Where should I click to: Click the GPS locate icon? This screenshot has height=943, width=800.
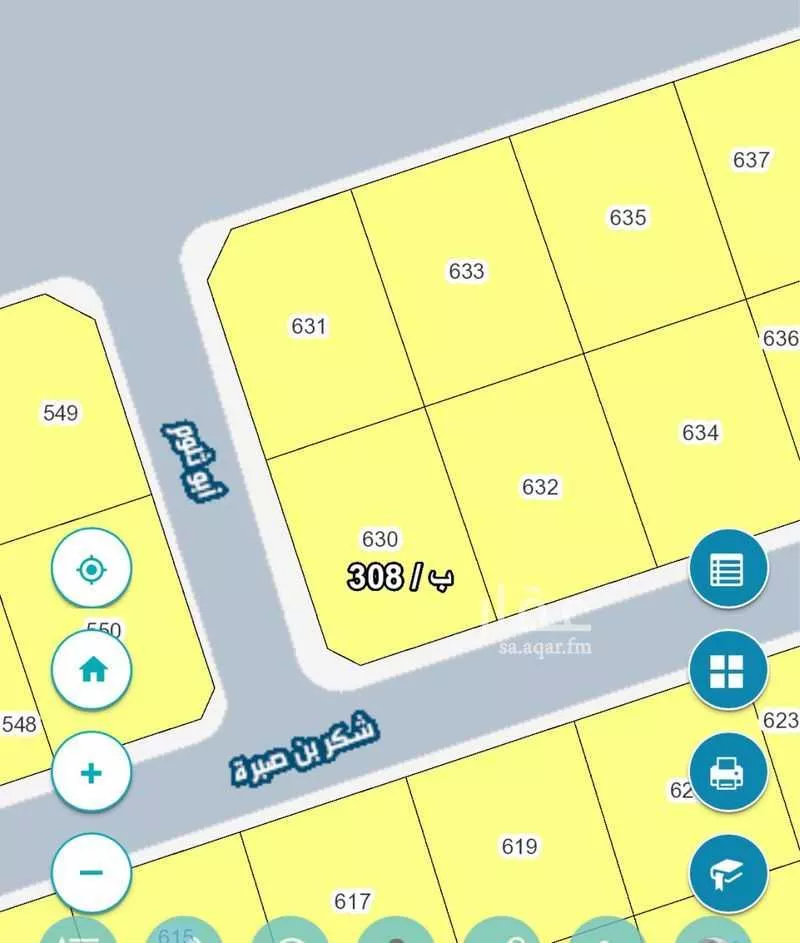(91, 568)
